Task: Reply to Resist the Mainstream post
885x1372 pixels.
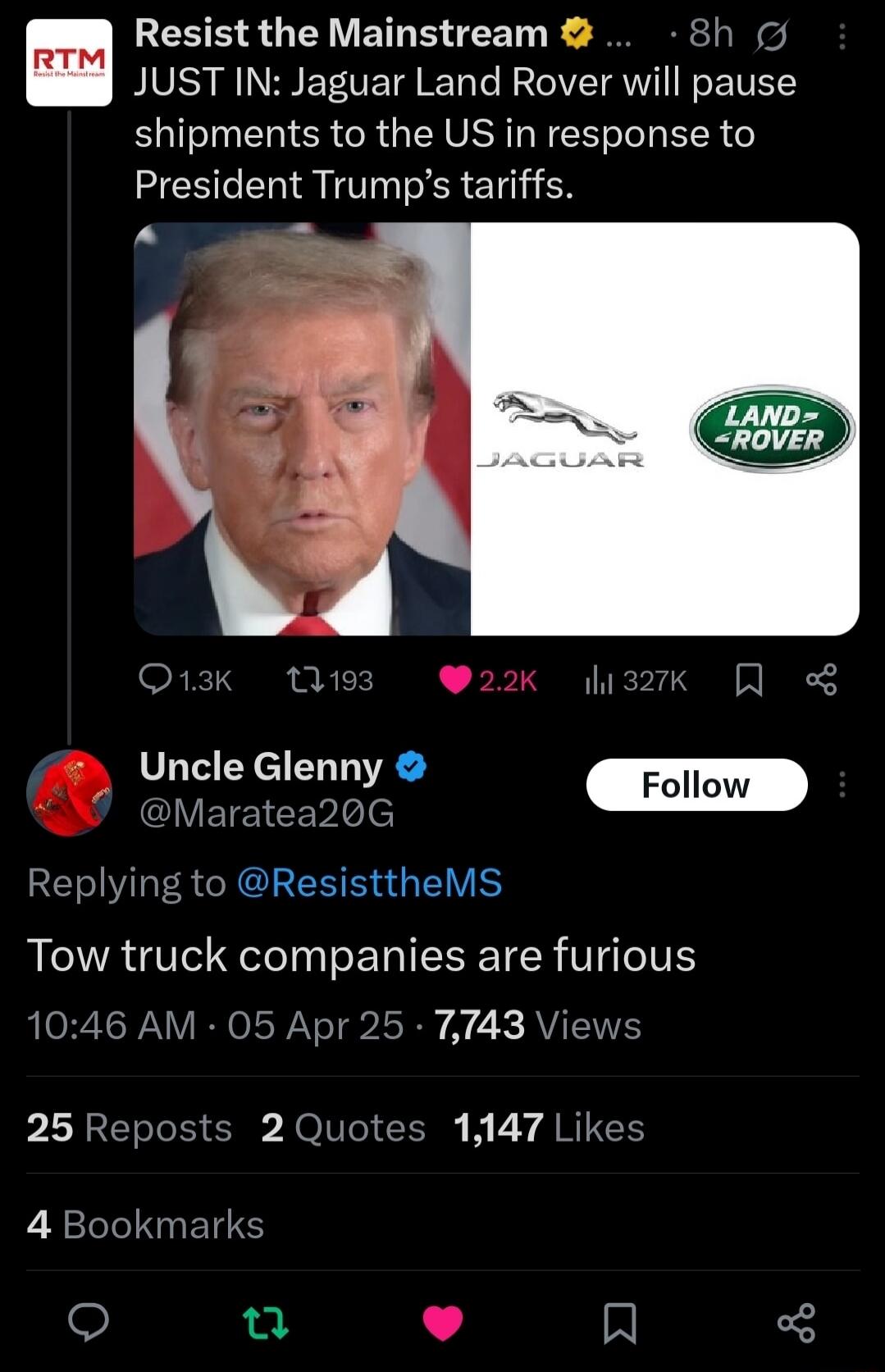Action: (155, 680)
